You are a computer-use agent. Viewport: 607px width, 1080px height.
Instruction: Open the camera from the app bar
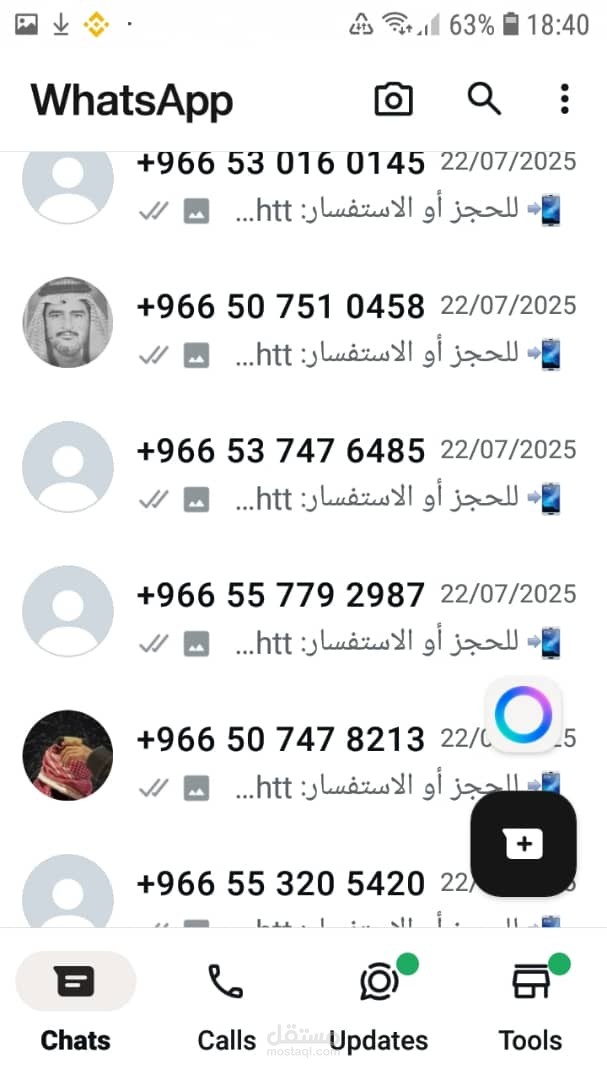(393, 99)
